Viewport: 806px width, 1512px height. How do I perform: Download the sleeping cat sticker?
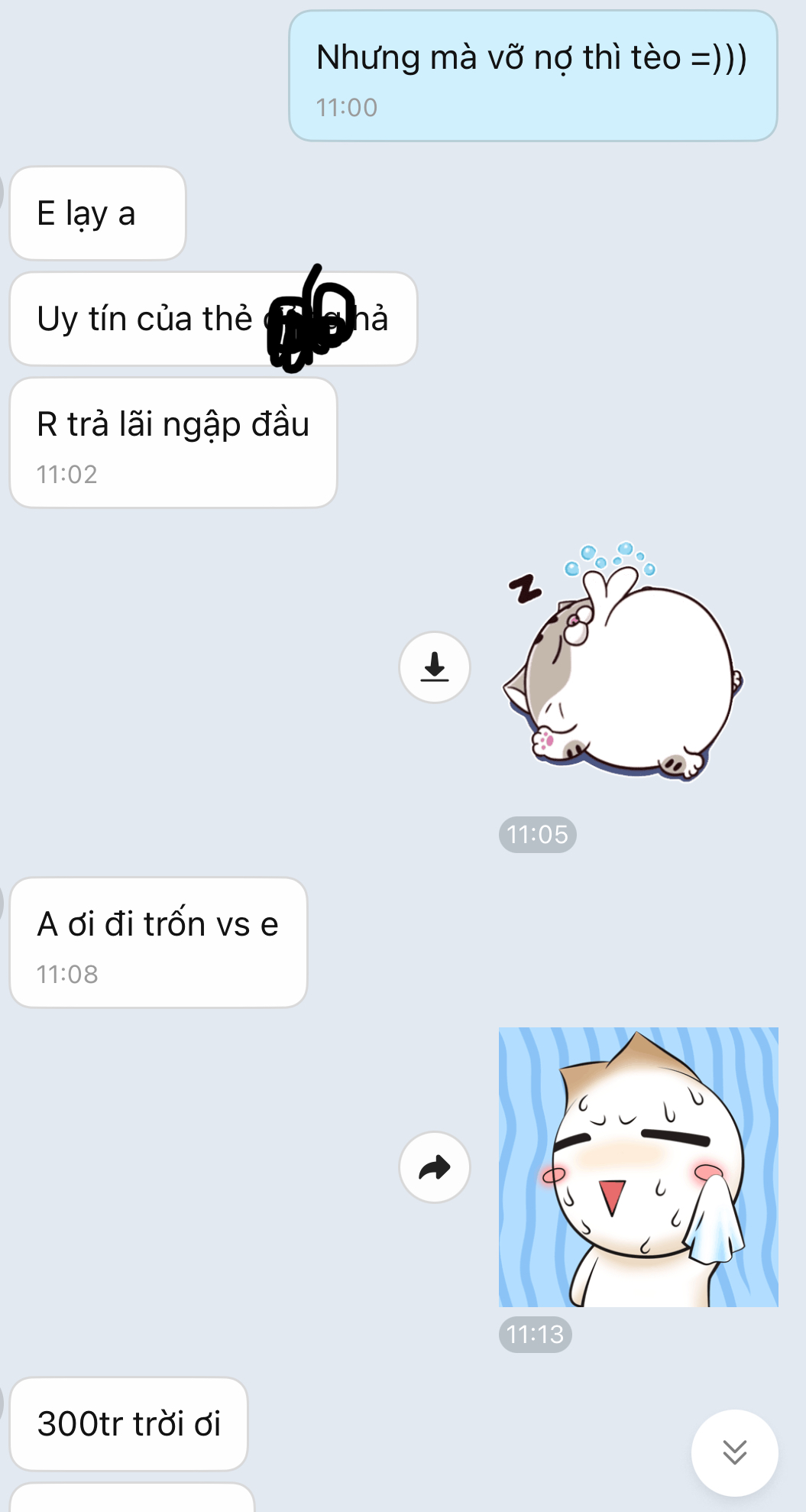[x=434, y=667]
